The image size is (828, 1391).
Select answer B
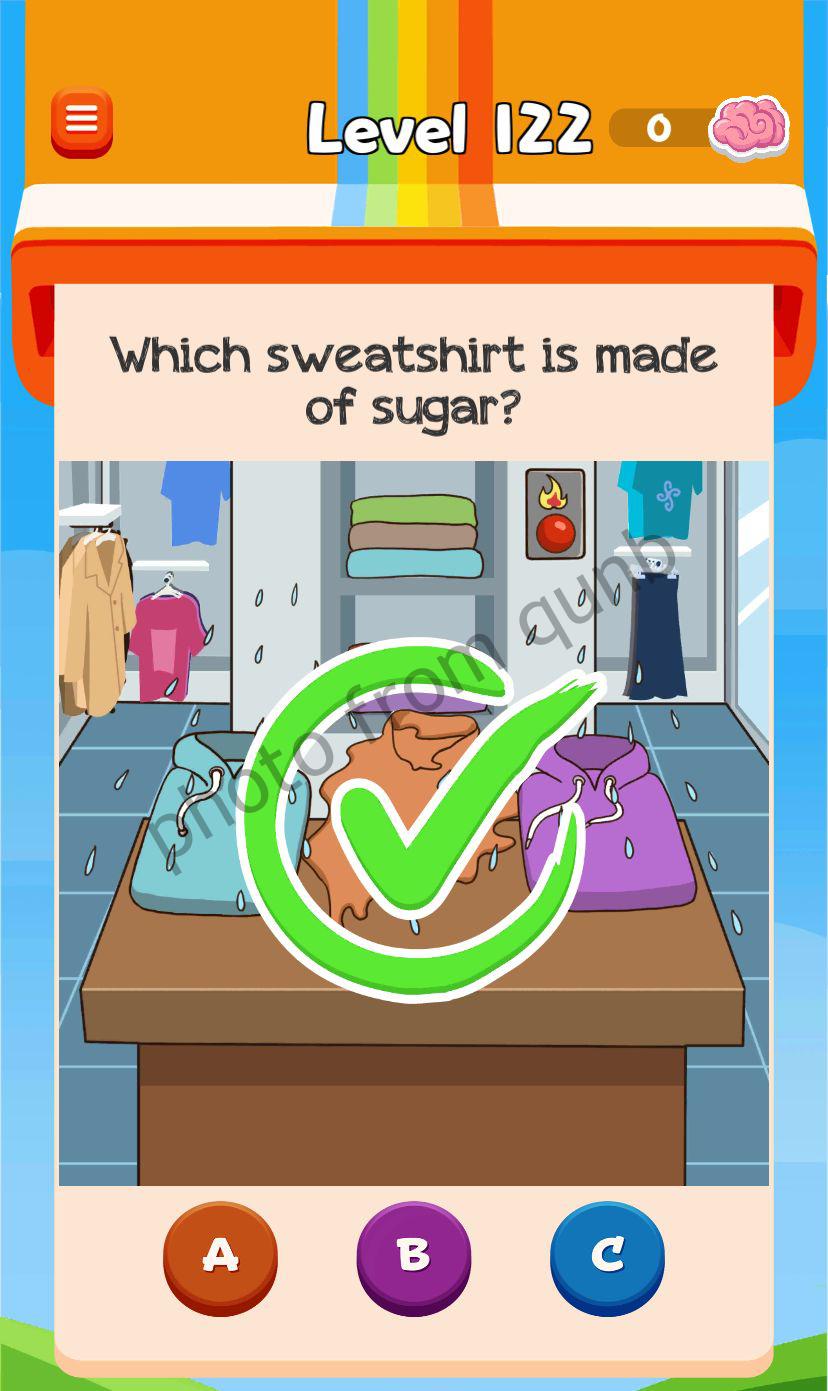click(x=413, y=1256)
